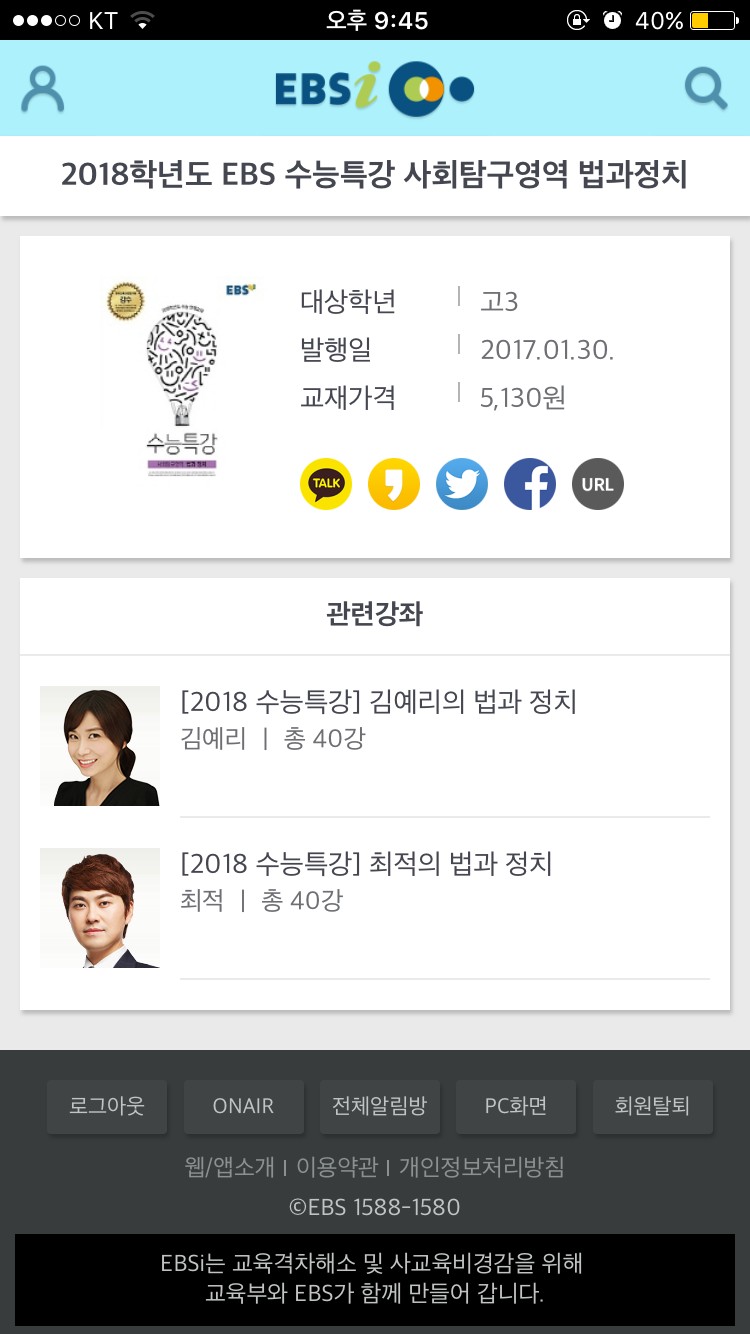Share via the KakaoStory icon
Image resolution: width=750 pixels, height=1334 pixels.
pos(393,483)
